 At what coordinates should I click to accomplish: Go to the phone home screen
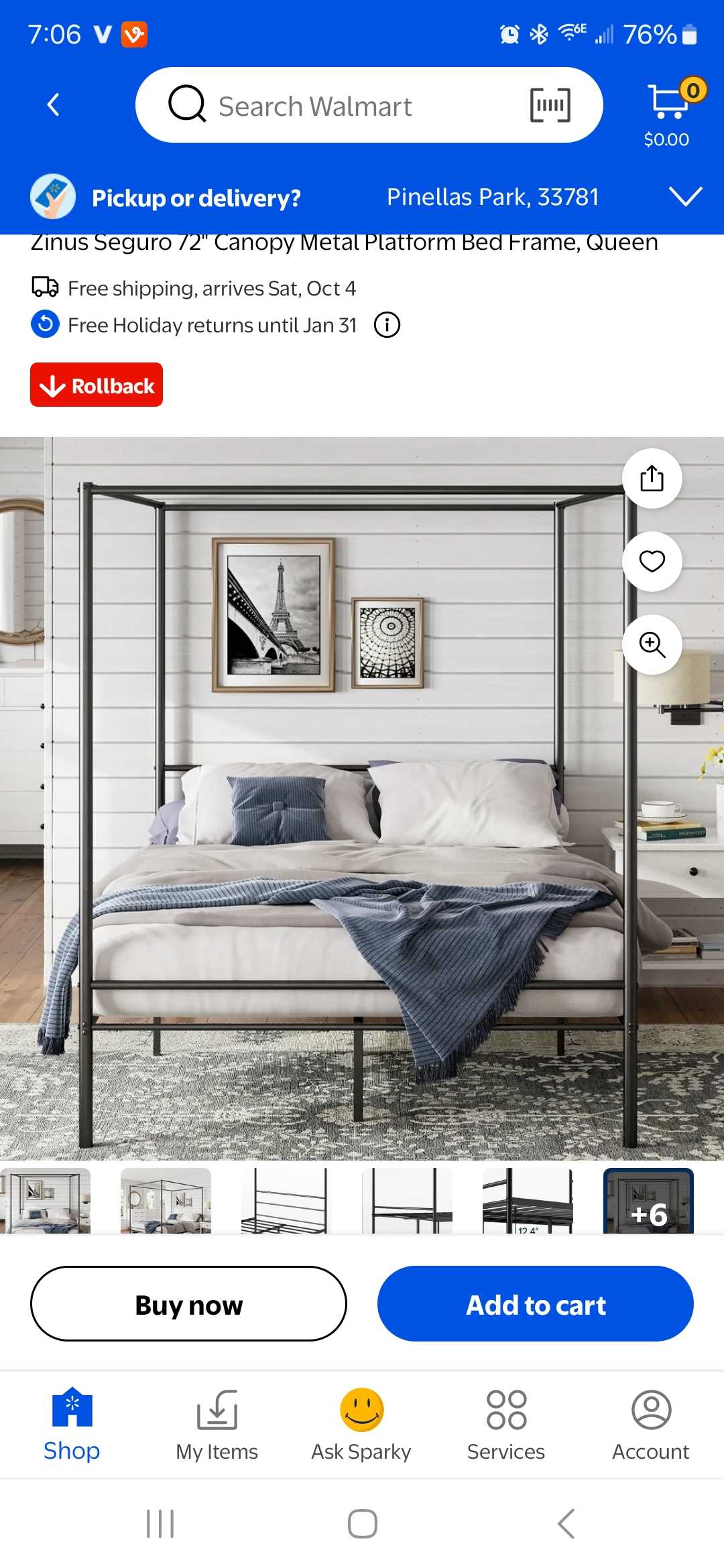click(362, 1524)
